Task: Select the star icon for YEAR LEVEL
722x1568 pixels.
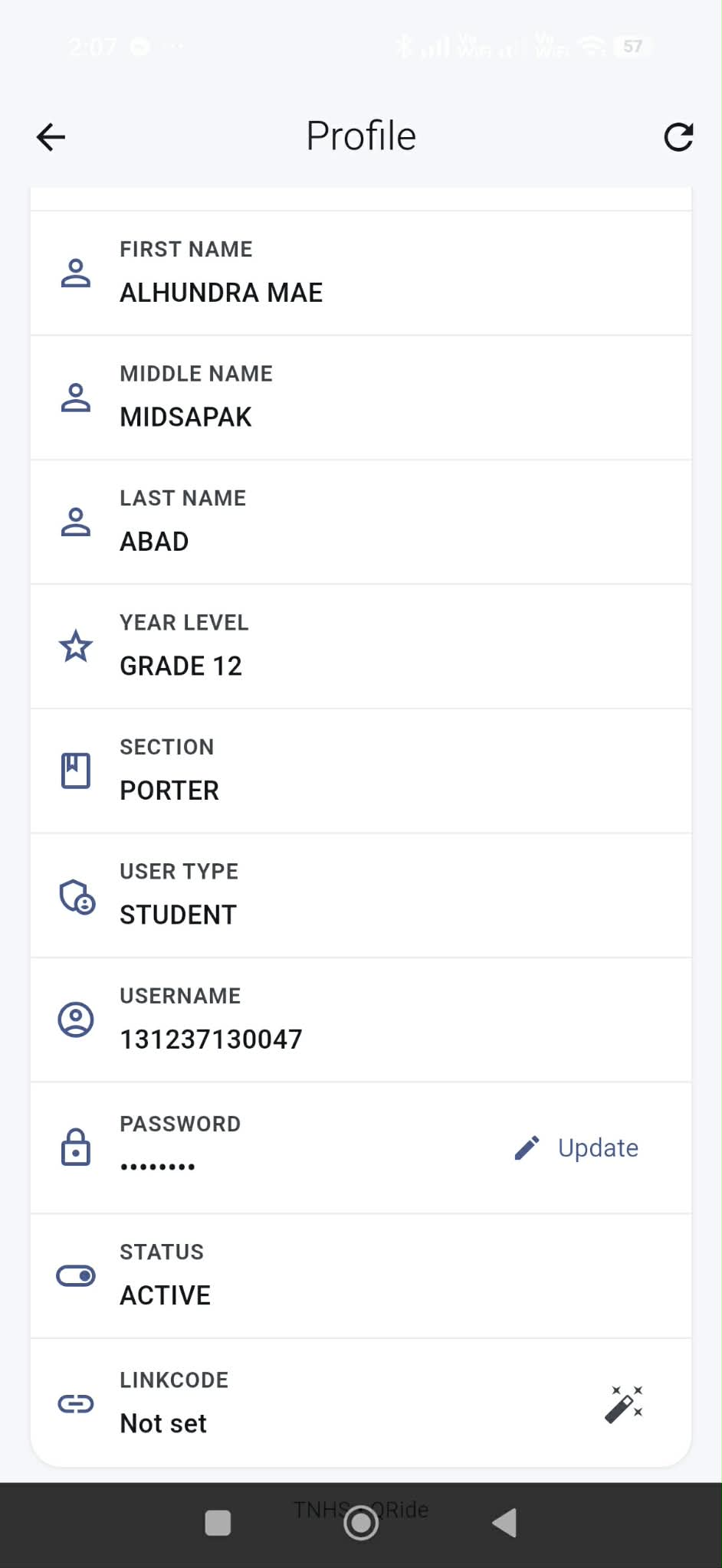Action: (x=75, y=646)
